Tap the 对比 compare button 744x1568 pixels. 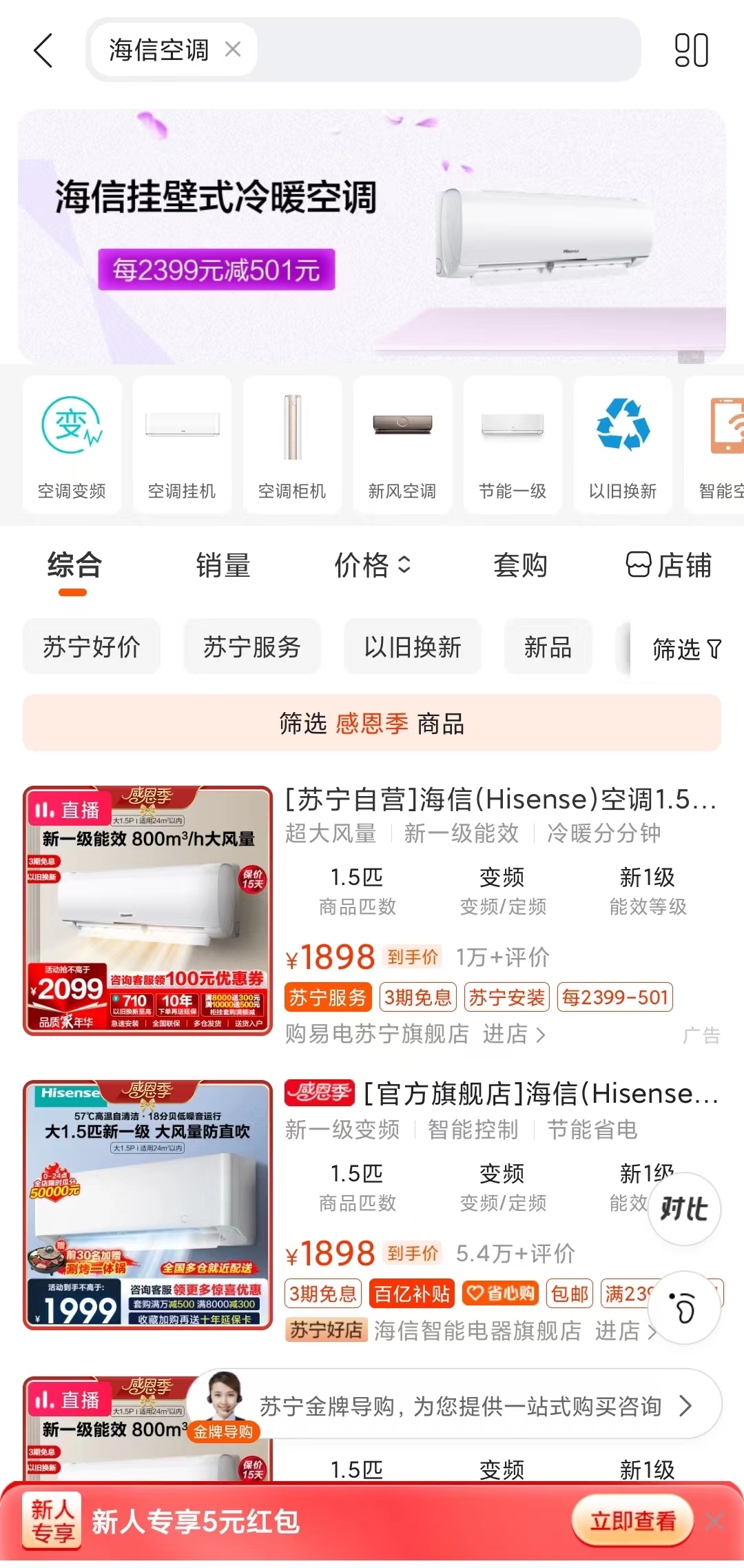[x=683, y=1209]
